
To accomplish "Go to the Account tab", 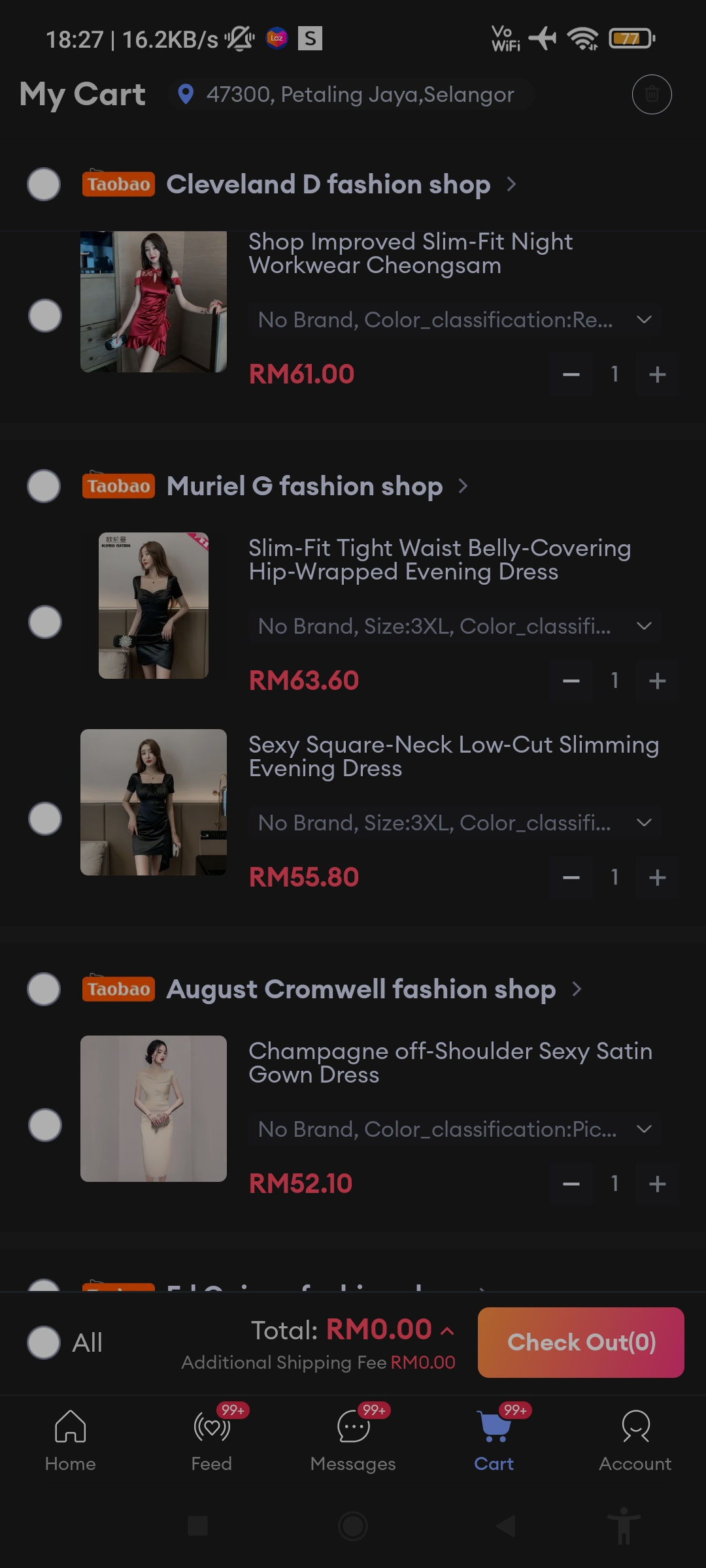I will [x=635, y=1437].
